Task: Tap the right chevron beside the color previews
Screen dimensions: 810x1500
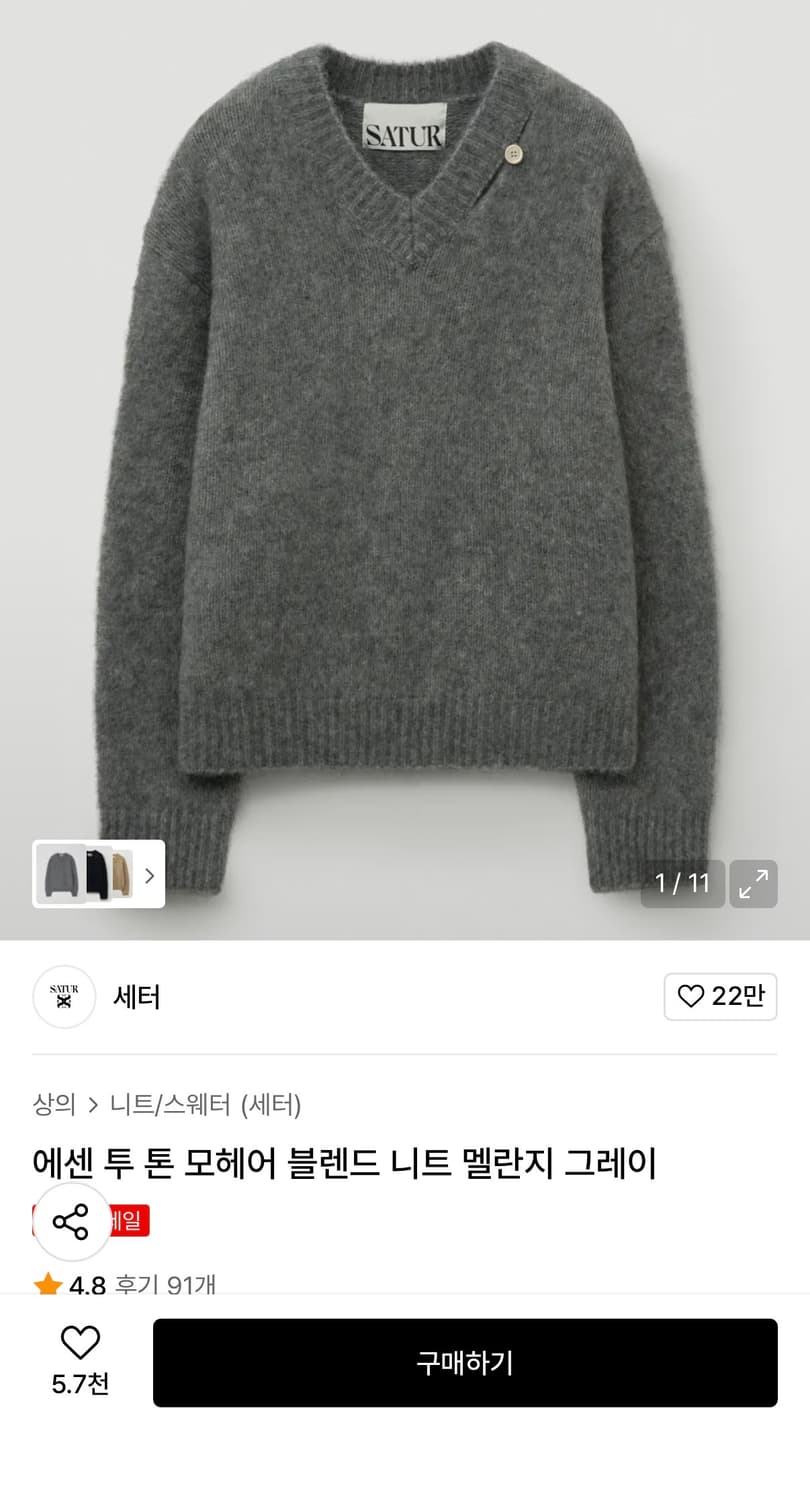Action: coord(150,876)
